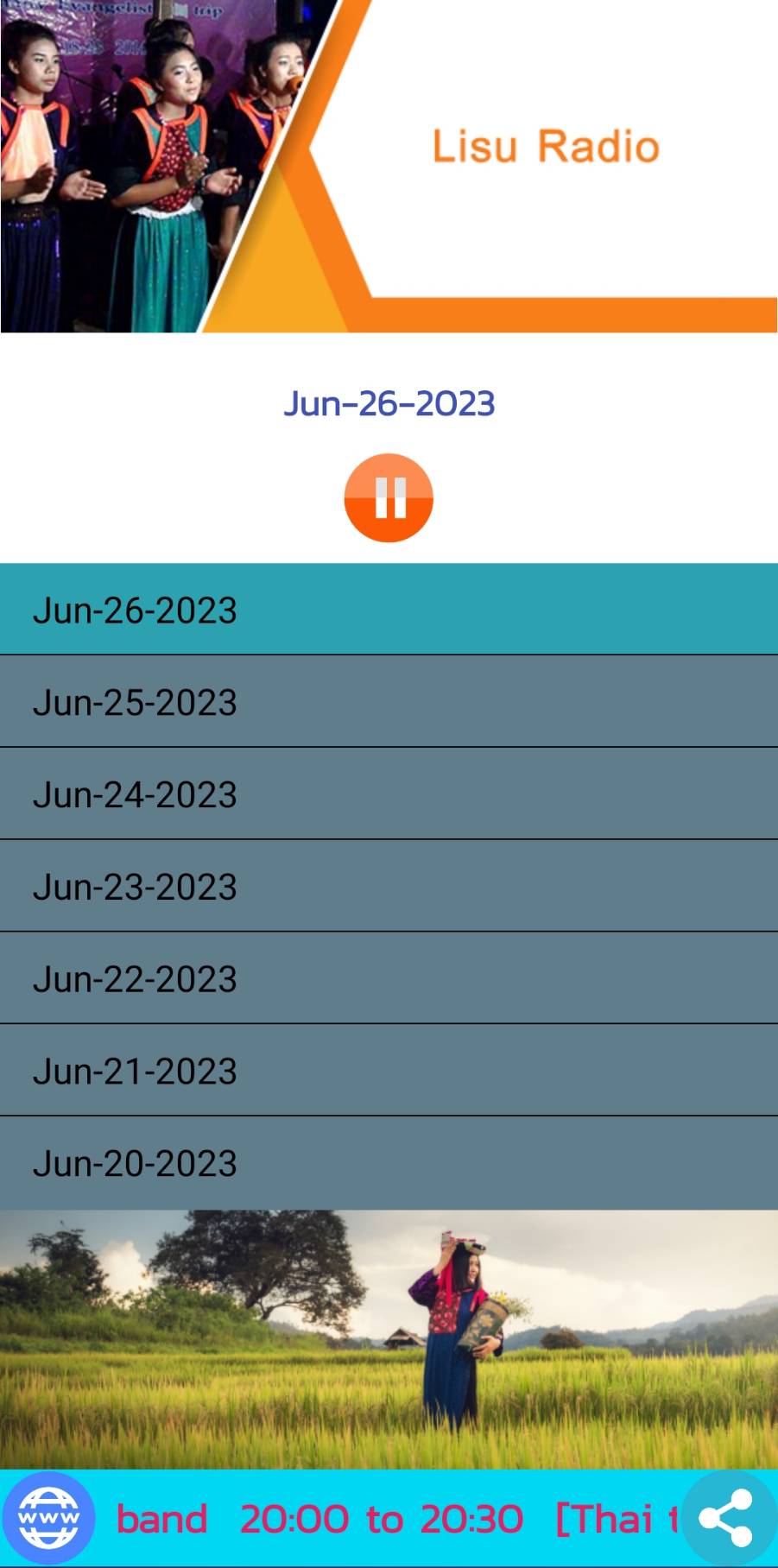Select the Jun-26-2023 episode
Image resolution: width=778 pixels, height=1568 pixels.
click(389, 610)
